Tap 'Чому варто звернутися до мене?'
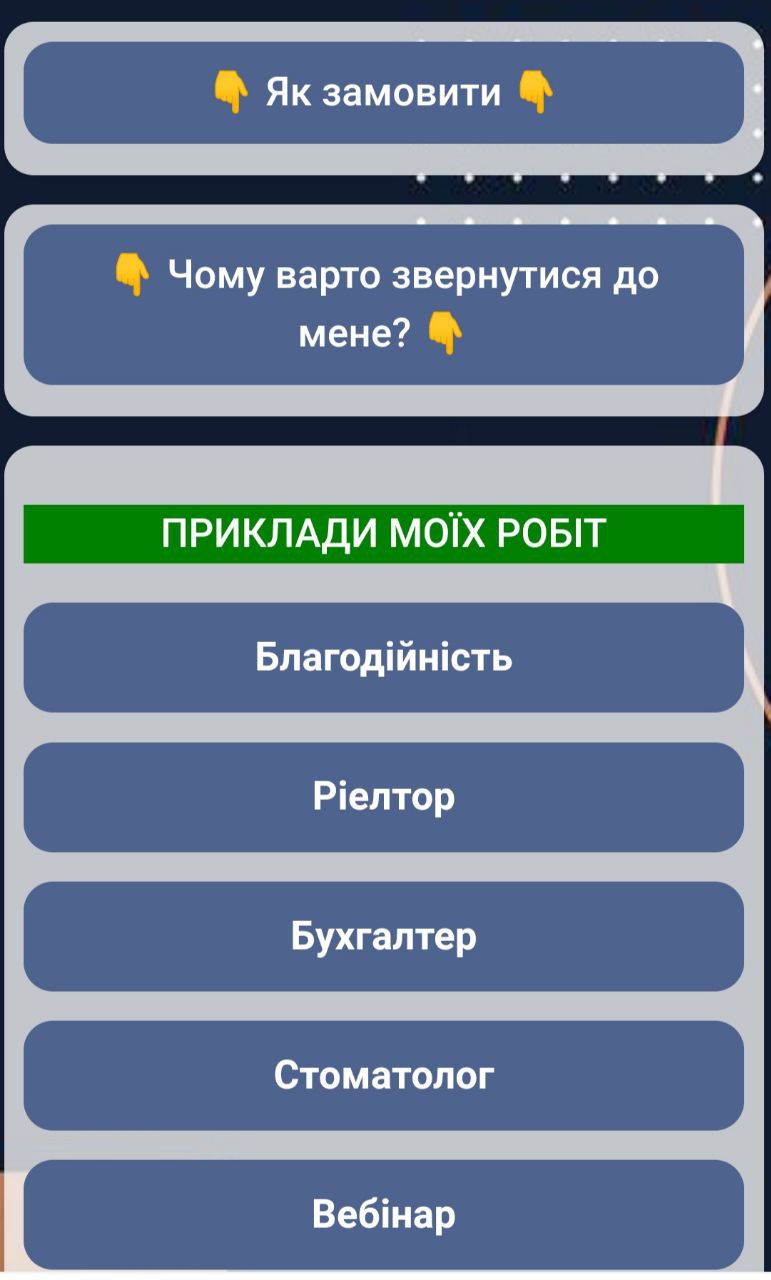Screen dimensions: 771x1280 coord(384,304)
